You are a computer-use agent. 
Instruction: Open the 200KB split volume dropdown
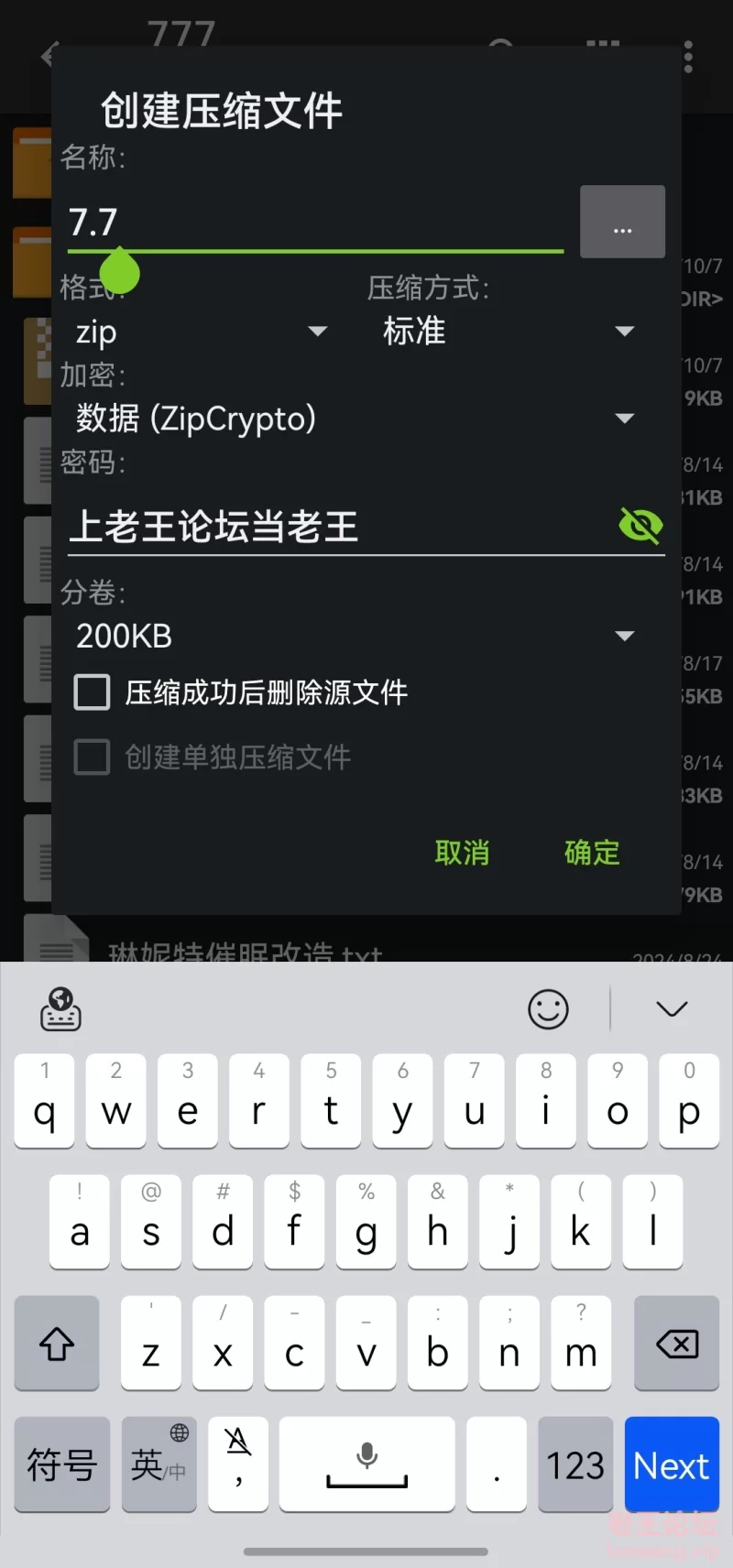356,636
